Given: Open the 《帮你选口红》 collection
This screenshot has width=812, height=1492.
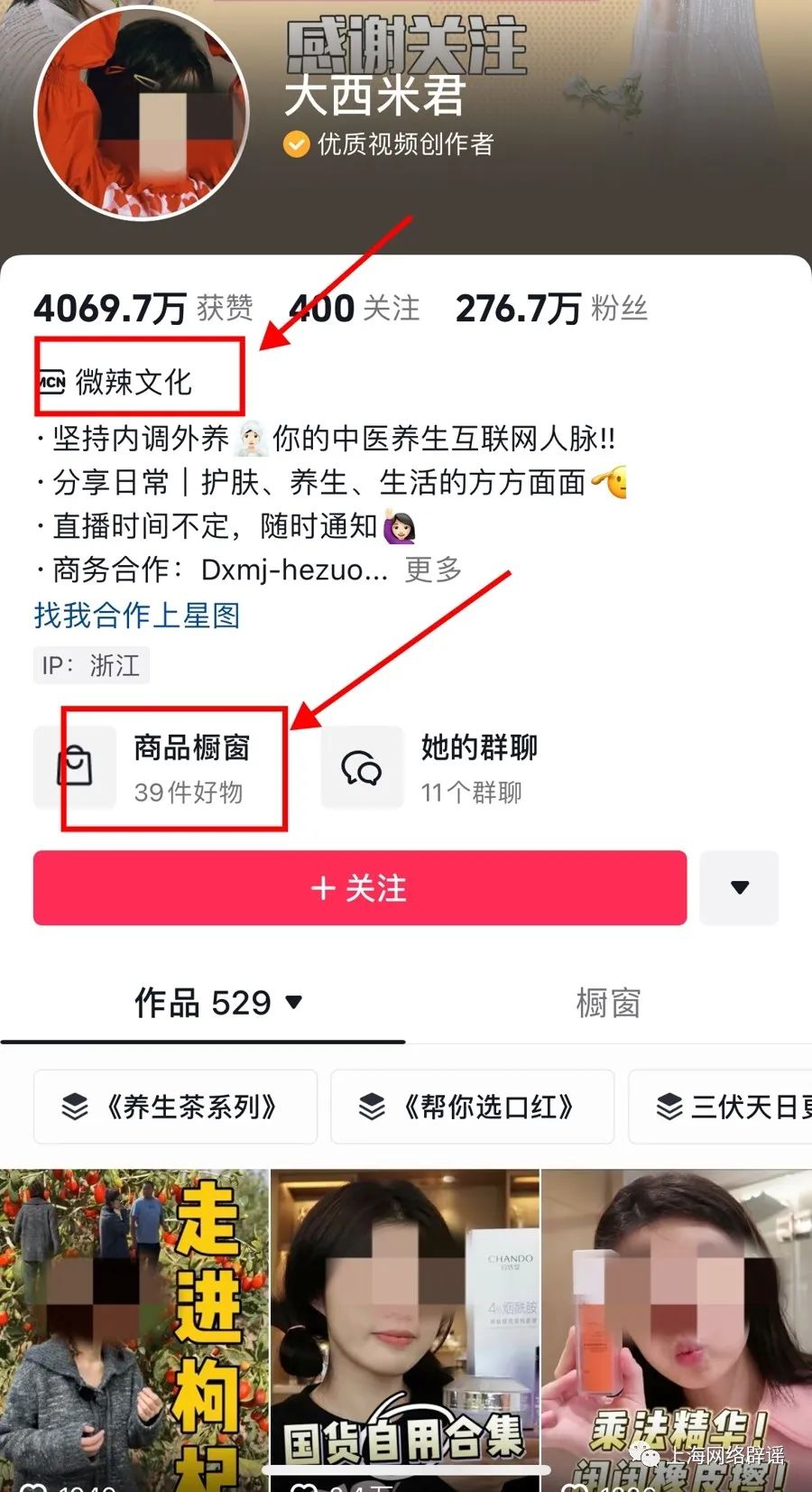Looking at the screenshot, I should coord(472,1107).
